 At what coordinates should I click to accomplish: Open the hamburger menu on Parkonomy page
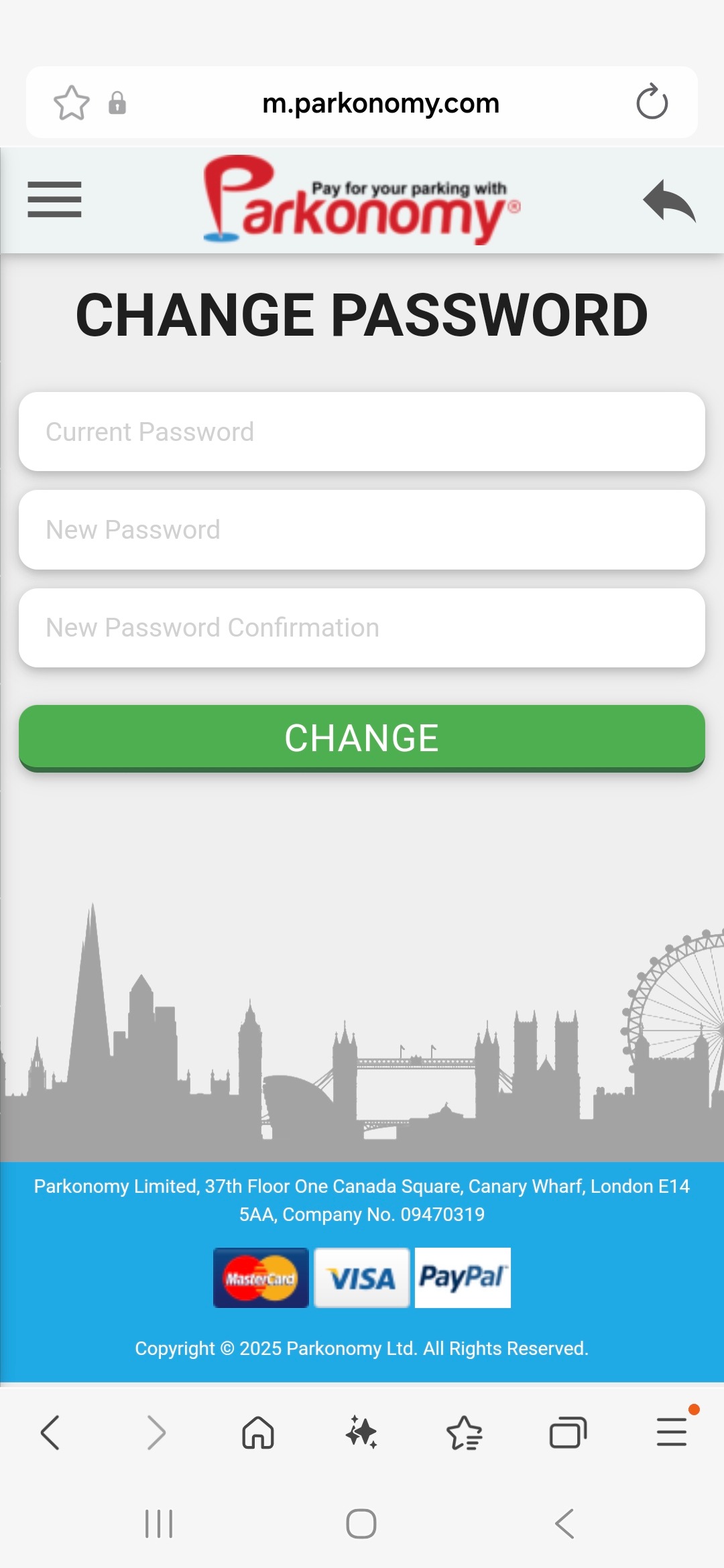[54, 200]
